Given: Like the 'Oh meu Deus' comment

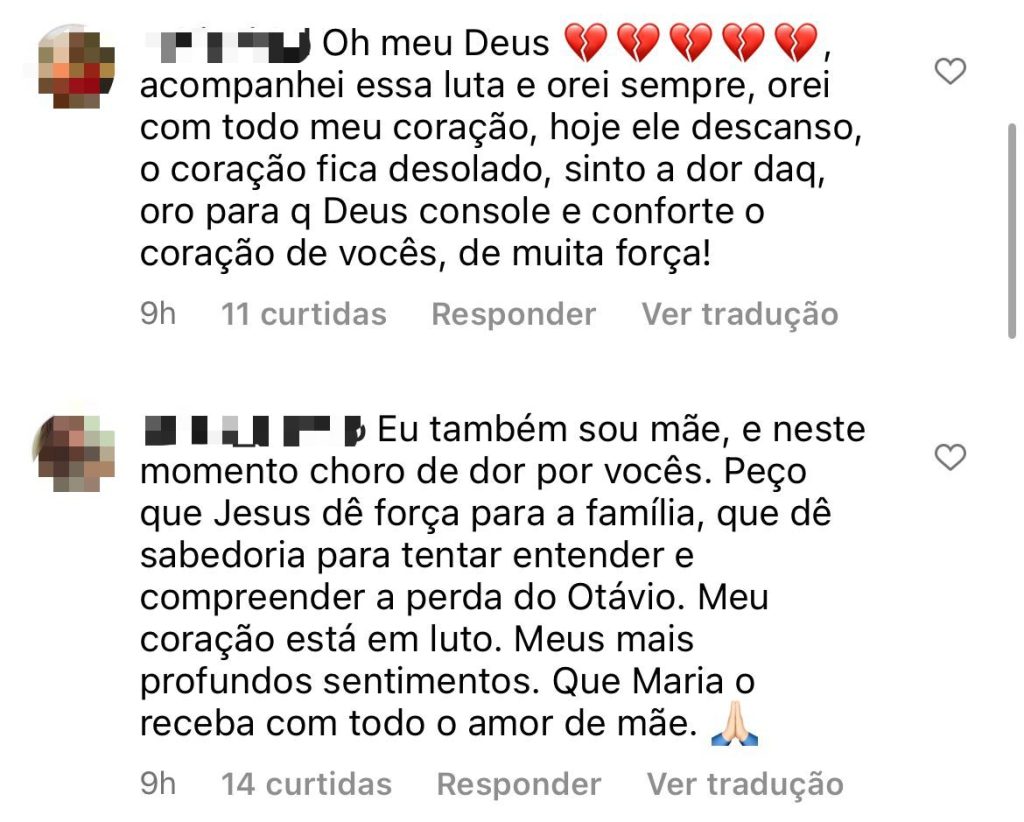Looking at the screenshot, I should point(949,71).
